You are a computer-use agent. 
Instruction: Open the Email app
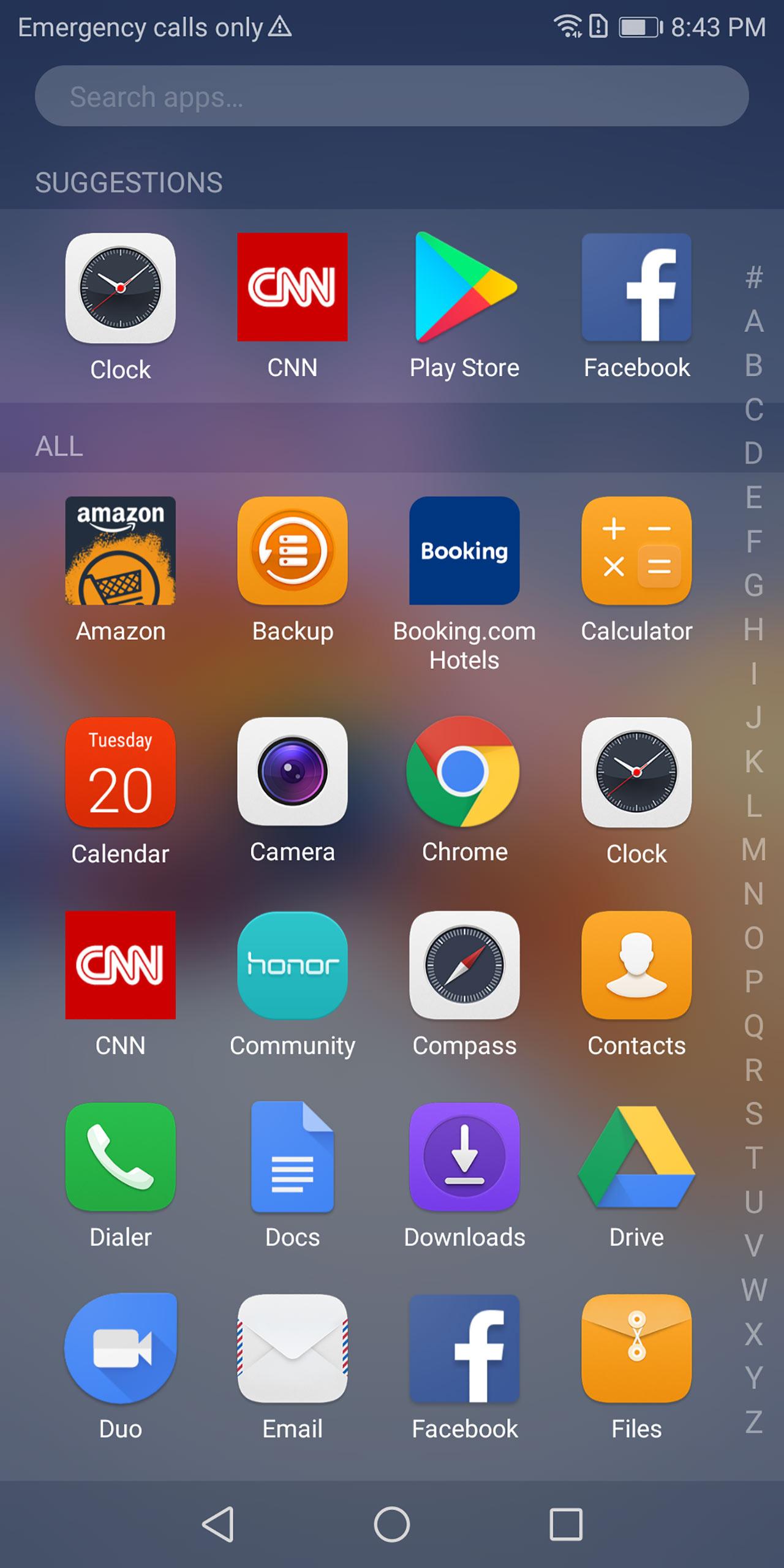tap(293, 1349)
